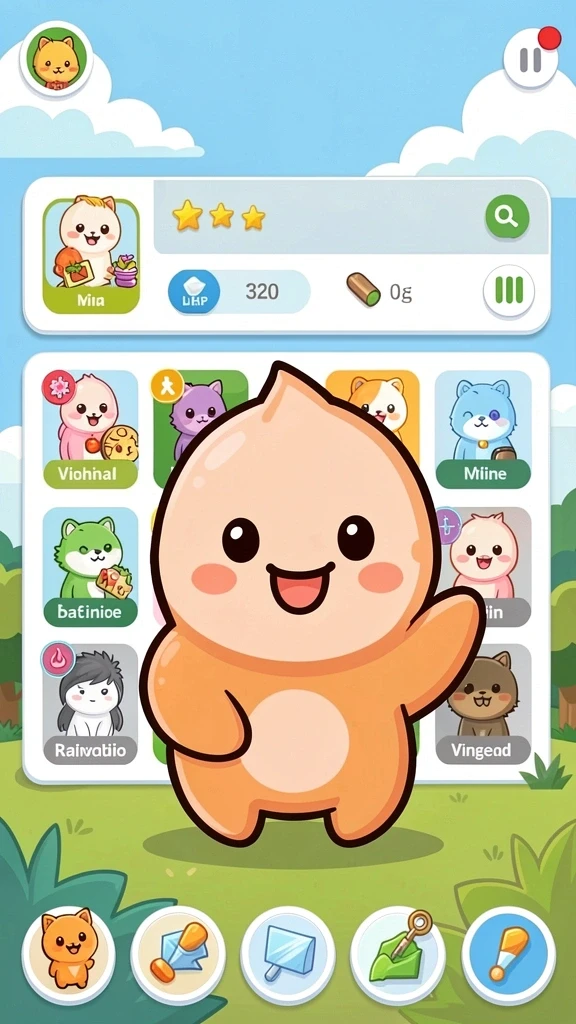576x1024 pixels.
Task: Open the blue glass shovel tool
Action: coord(287,953)
